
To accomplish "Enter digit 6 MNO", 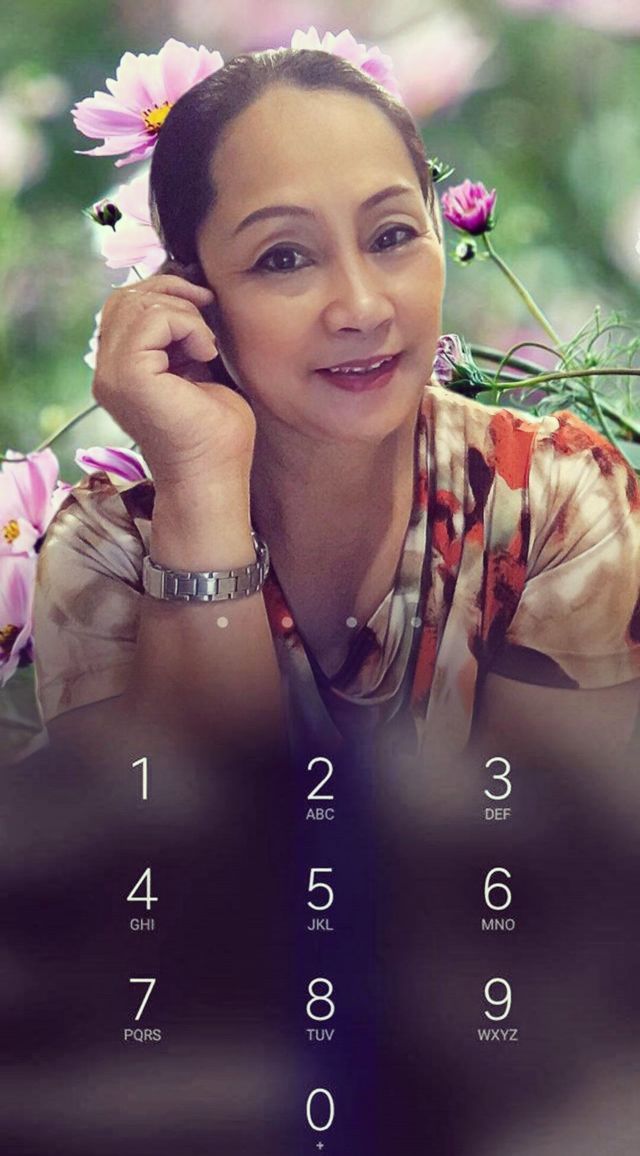I will [x=498, y=898].
